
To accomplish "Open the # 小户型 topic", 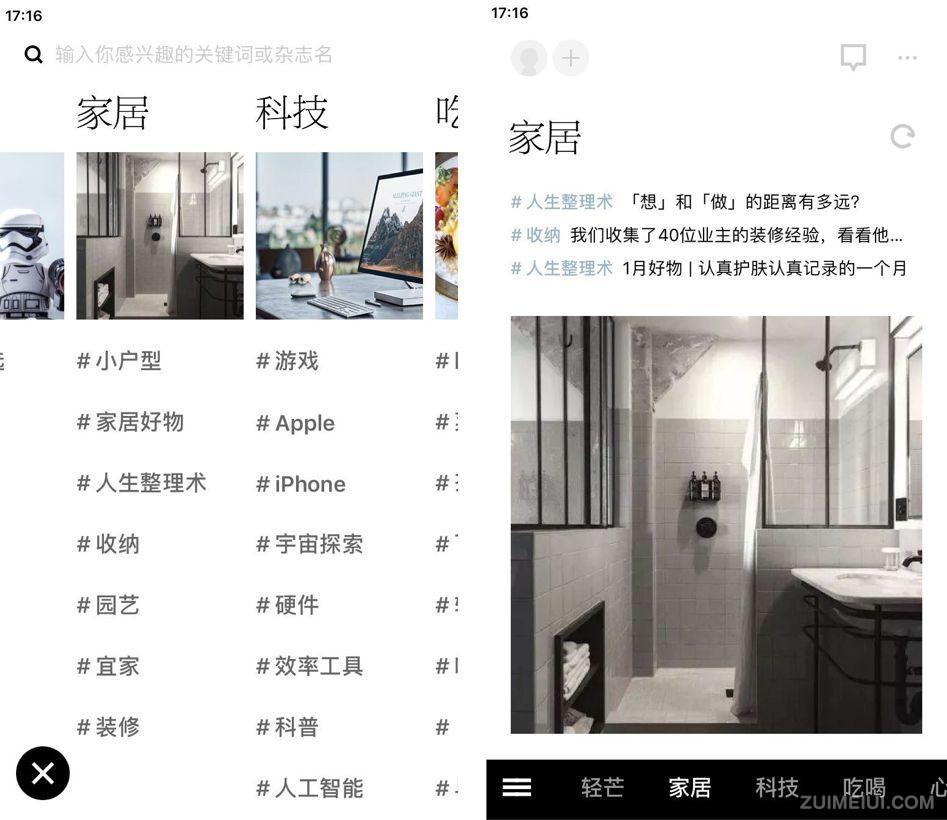I will point(119,361).
